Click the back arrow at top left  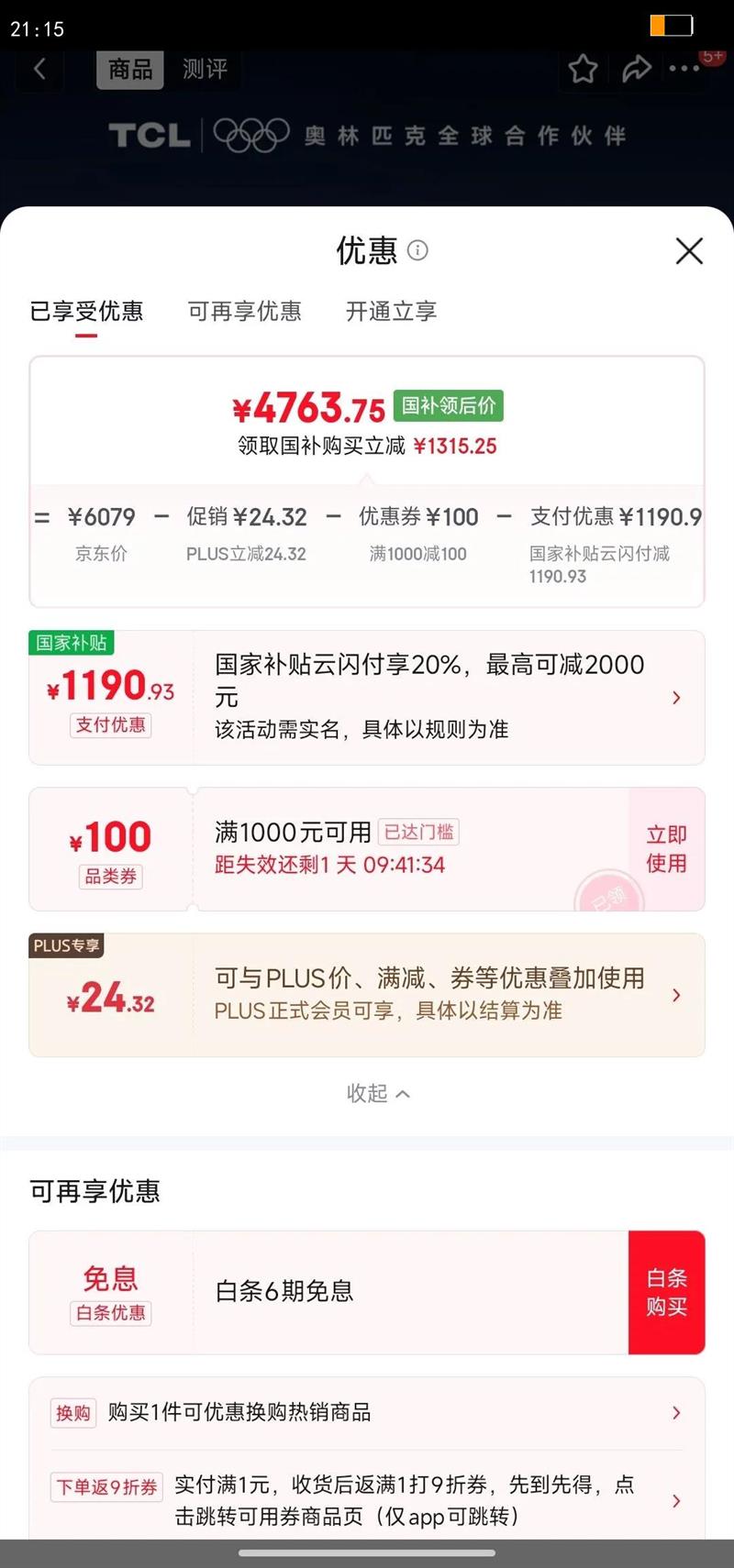(x=39, y=69)
